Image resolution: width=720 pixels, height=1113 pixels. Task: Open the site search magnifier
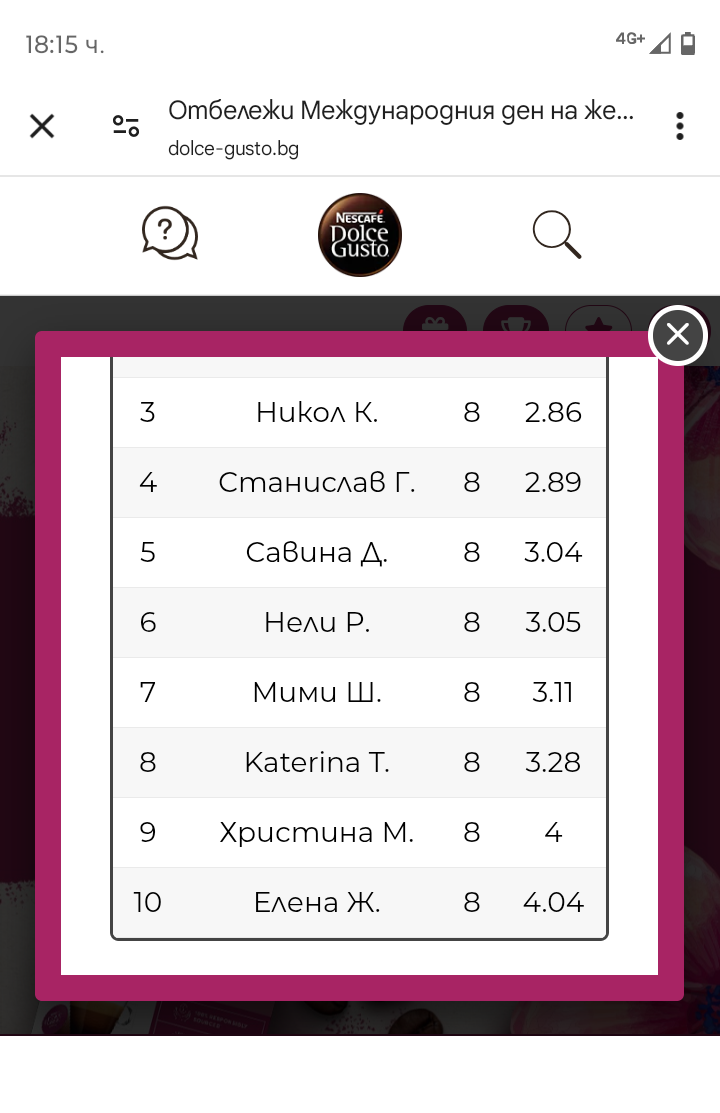click(x=556, y=235)
